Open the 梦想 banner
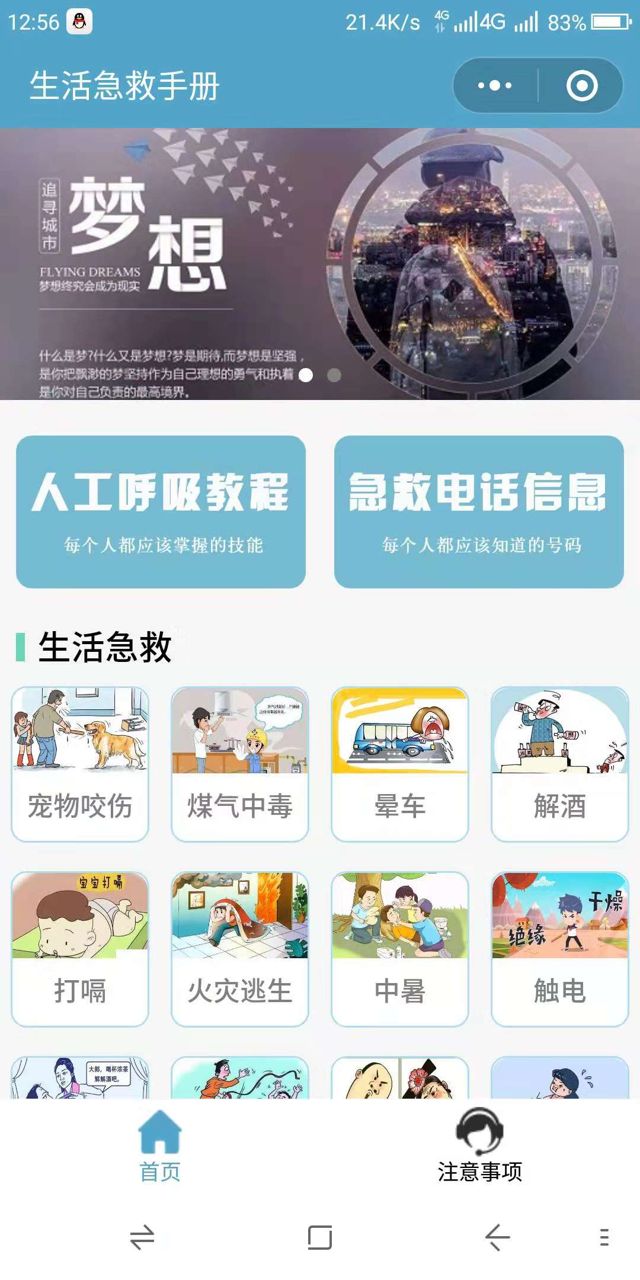The image size is (640, 1280). click(x=320, y=264)
